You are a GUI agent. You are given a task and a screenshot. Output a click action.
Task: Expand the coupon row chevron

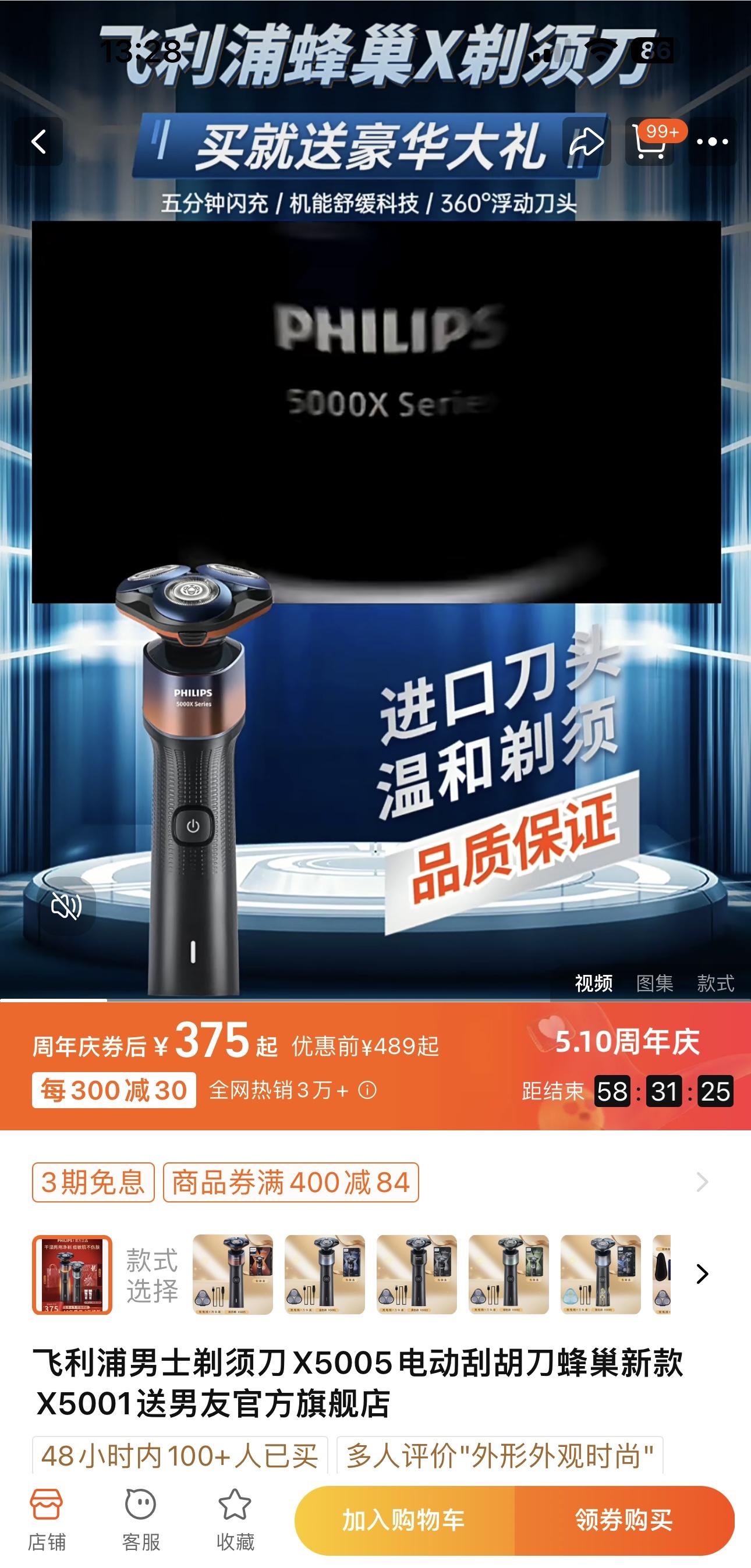point(702,1182)
